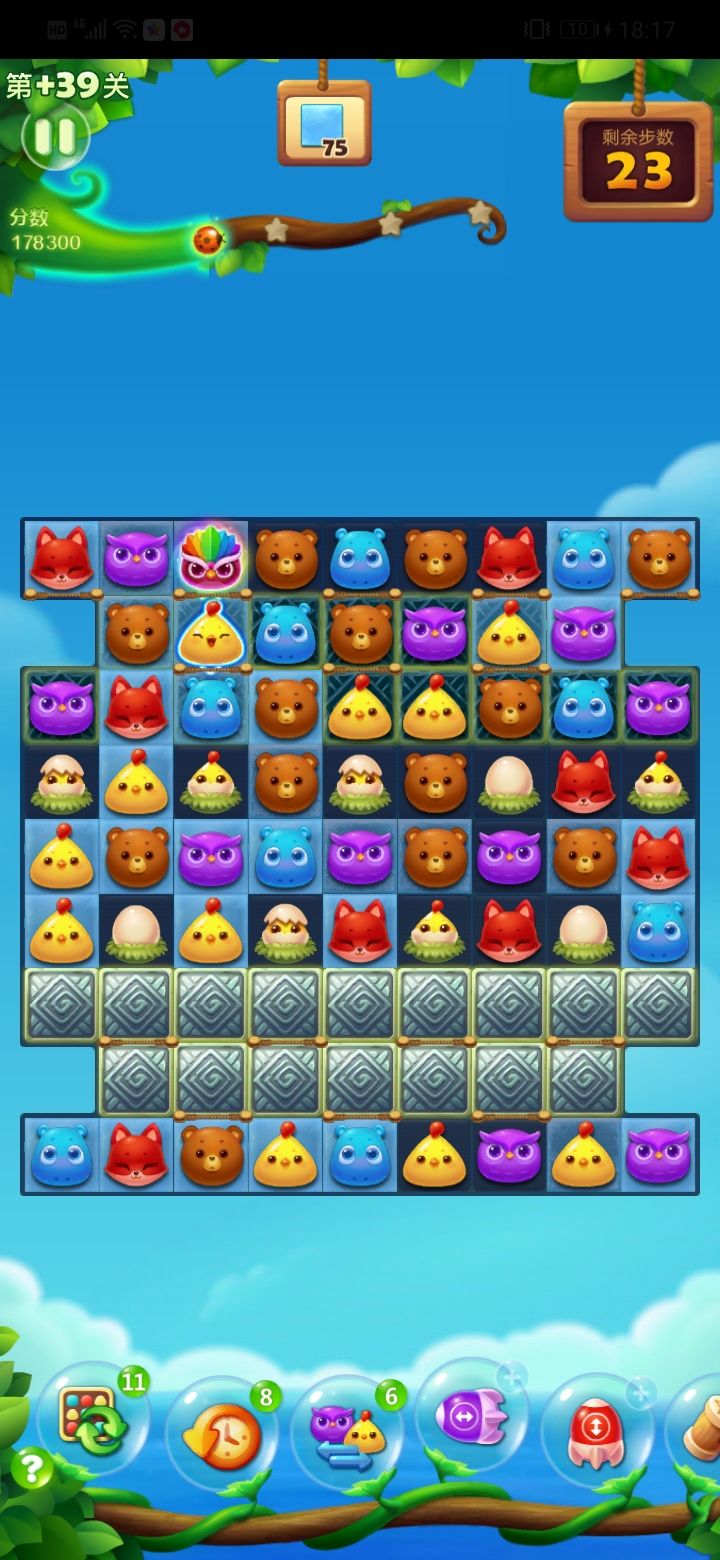The image size is (720, 1560).
Task: Tap the plus badge on the octopus booster
Action: (640, 1393)
